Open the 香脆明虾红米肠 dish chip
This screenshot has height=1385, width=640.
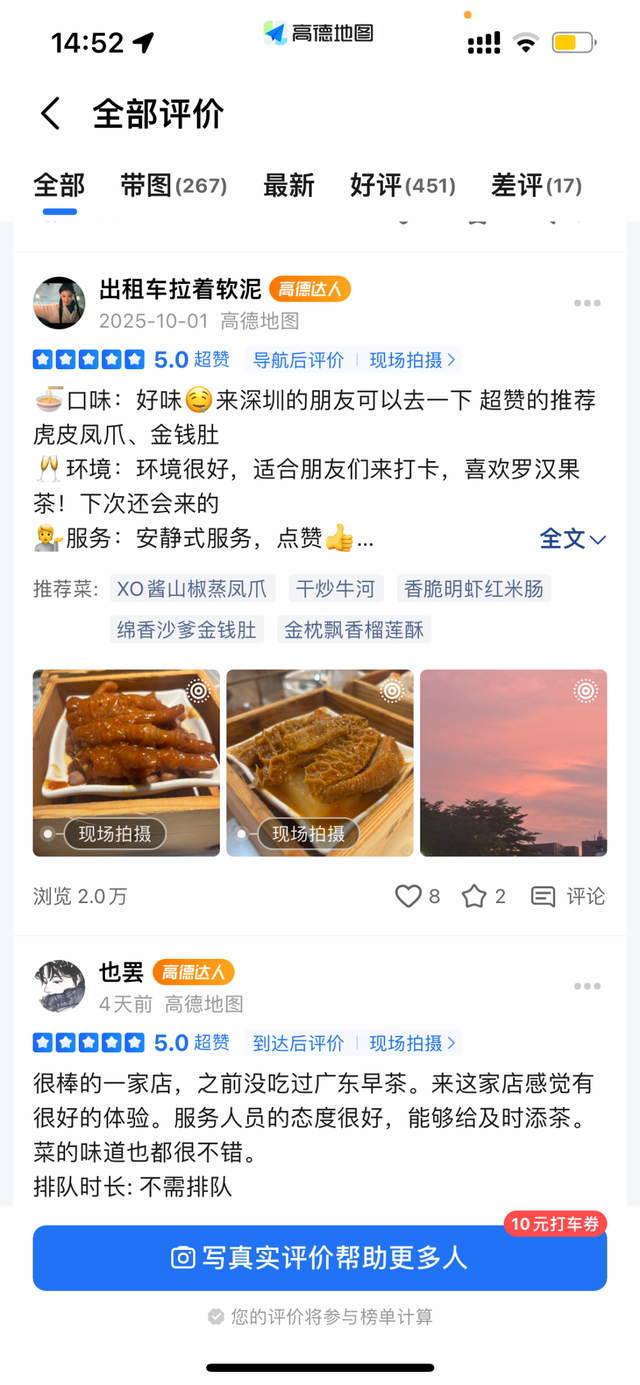[474, 588]
